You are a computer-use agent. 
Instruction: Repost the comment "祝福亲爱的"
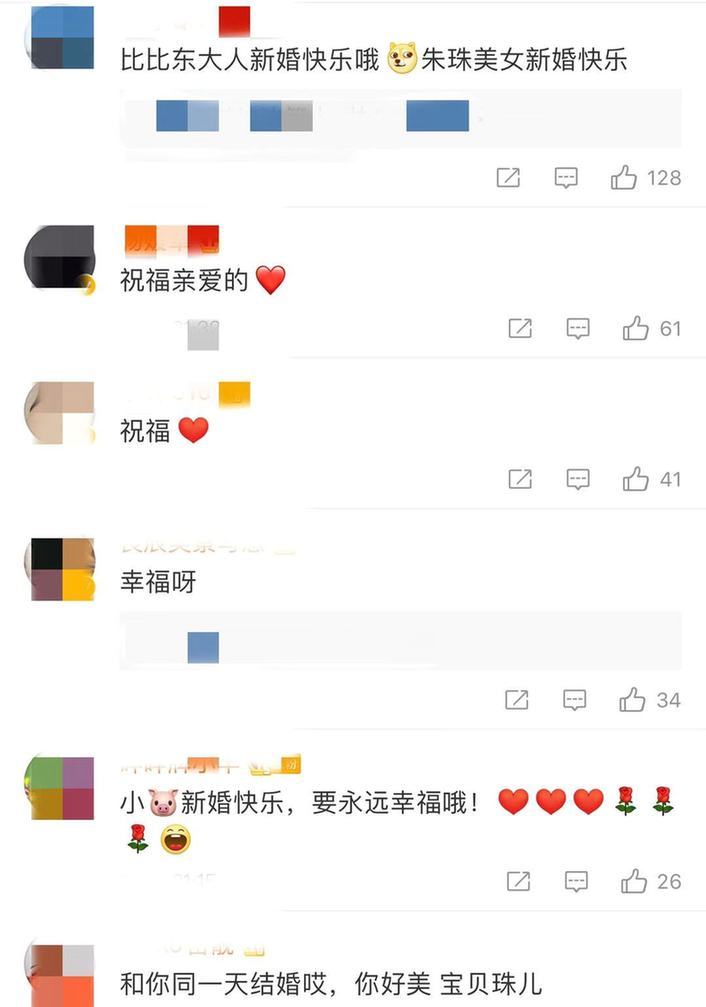pyautogui.click(x=520, y=328)
